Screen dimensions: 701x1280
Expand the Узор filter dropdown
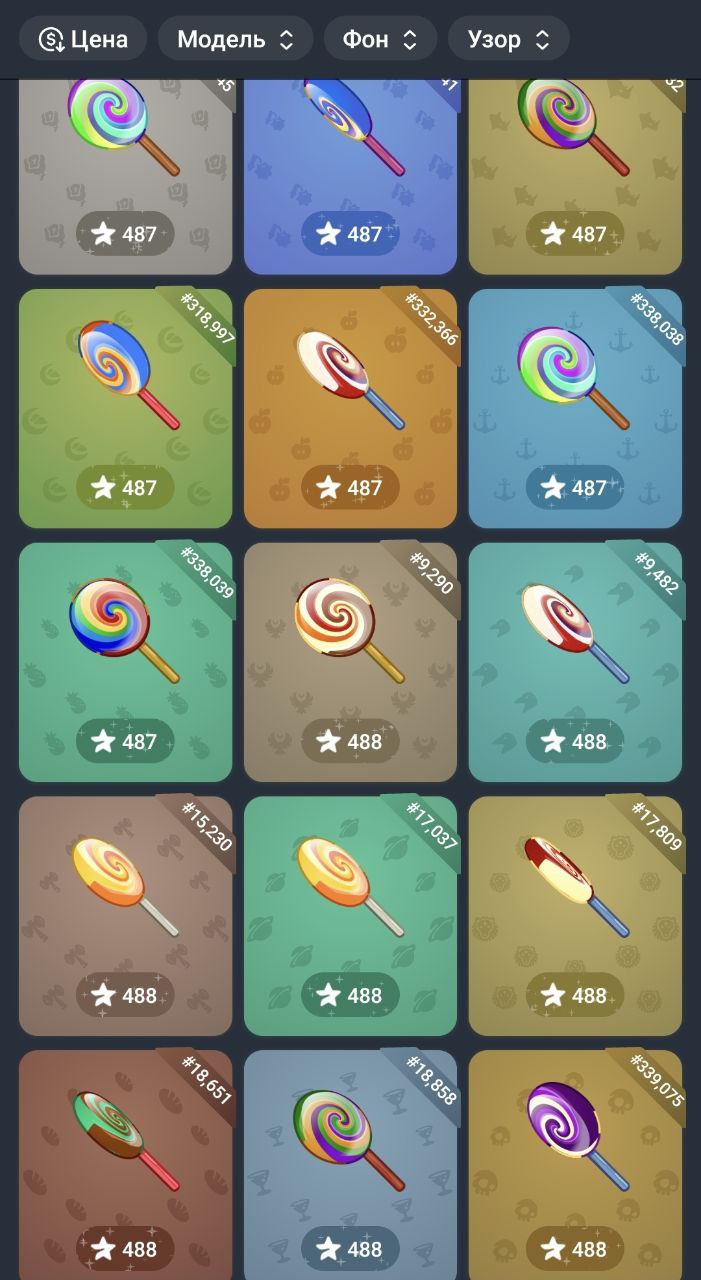point(508,39)
